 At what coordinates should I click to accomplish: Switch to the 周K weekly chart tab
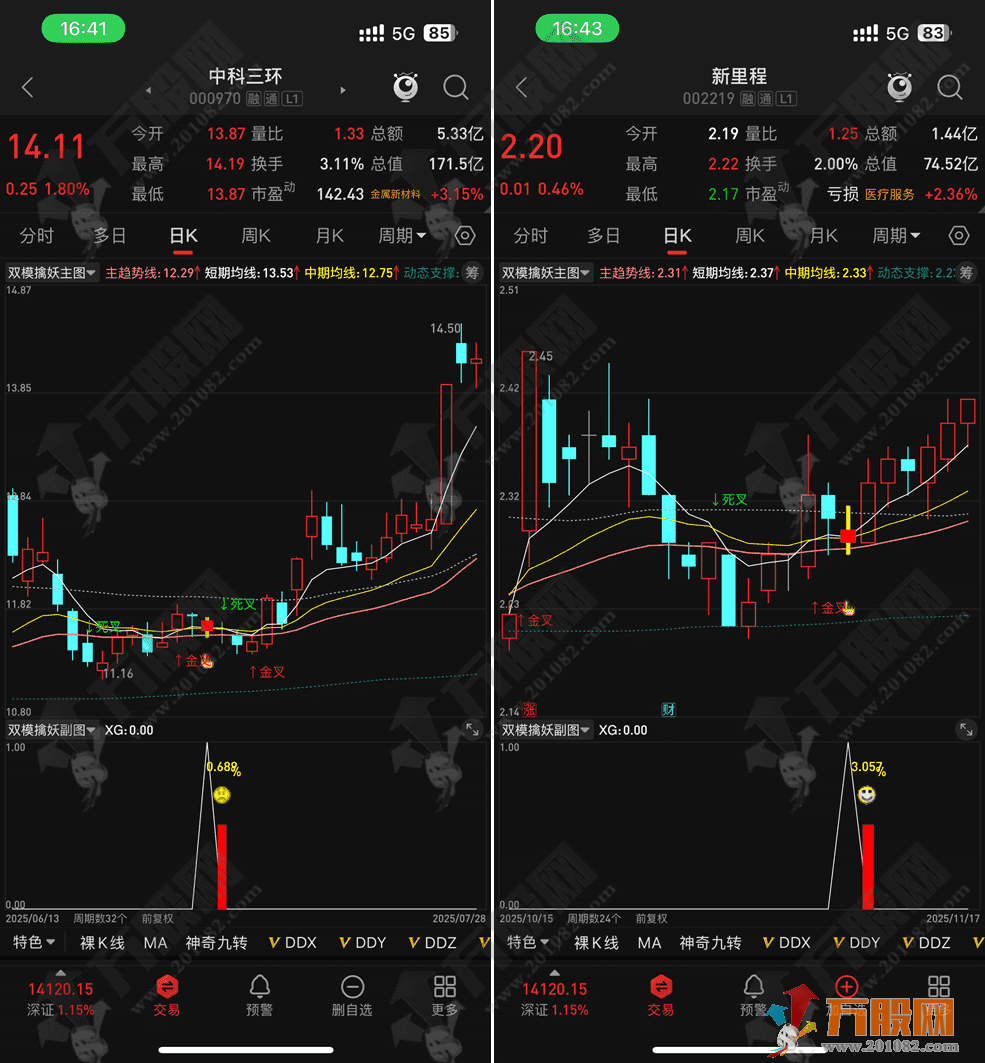click(x=255, y=236)
